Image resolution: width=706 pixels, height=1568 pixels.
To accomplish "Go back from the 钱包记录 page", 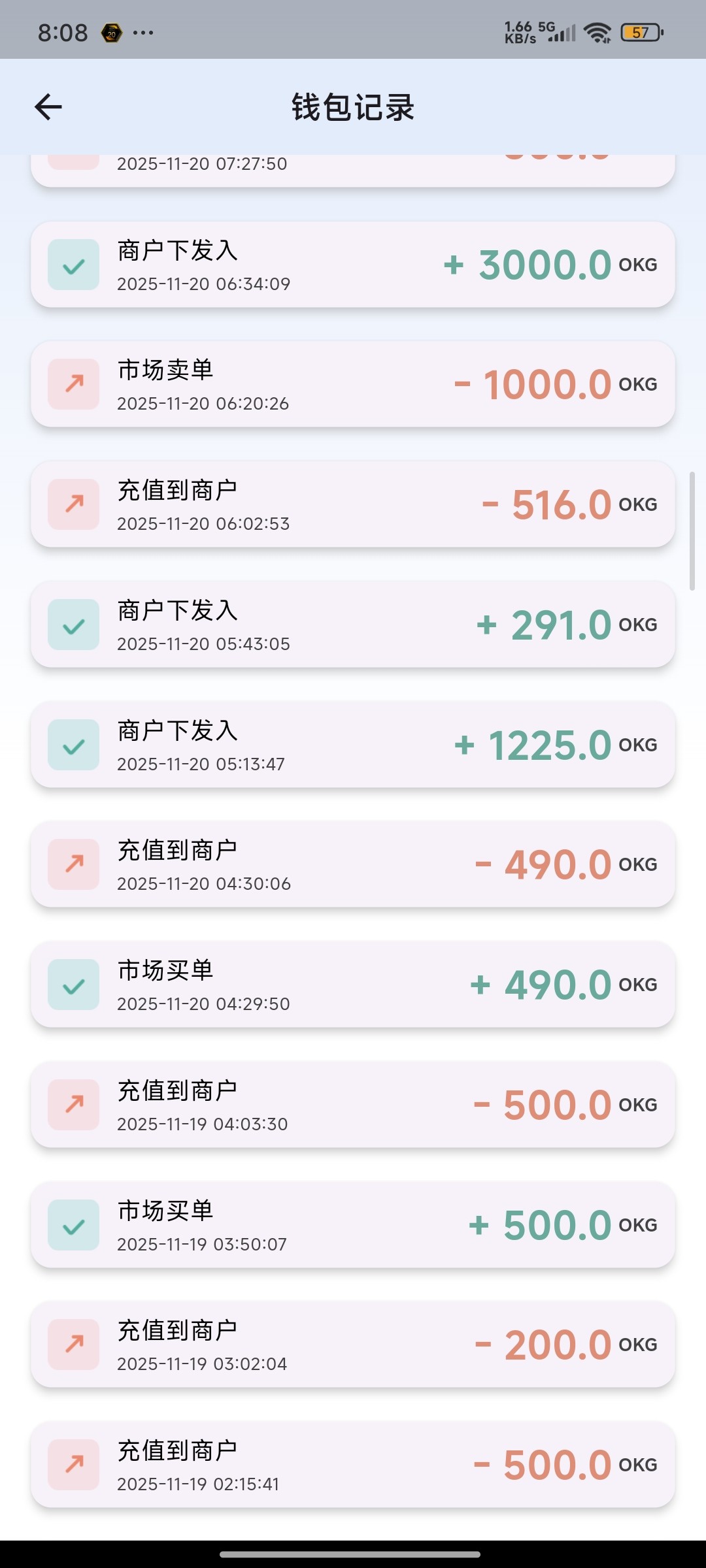I will [x=48, y=107].
